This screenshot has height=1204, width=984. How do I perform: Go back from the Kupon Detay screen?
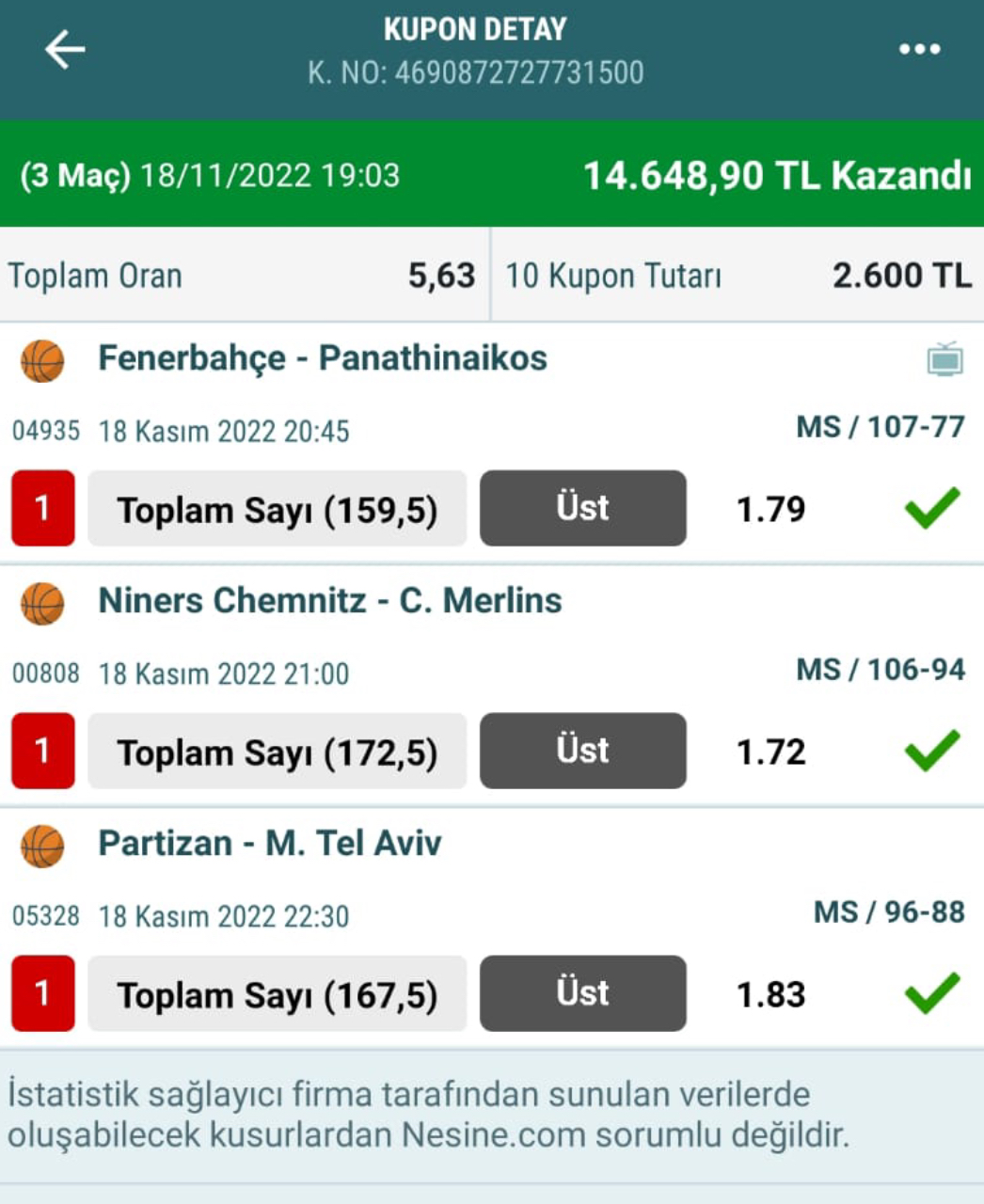click(x=64, y=50)
